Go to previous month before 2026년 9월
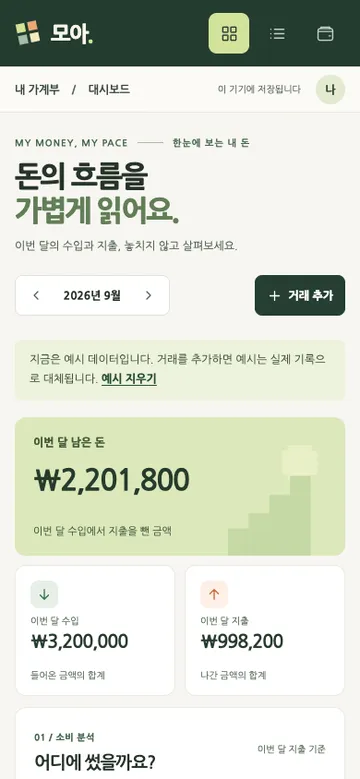Image resolution: width=360 pixels, height=779 pixels. [x=36, y=296]
